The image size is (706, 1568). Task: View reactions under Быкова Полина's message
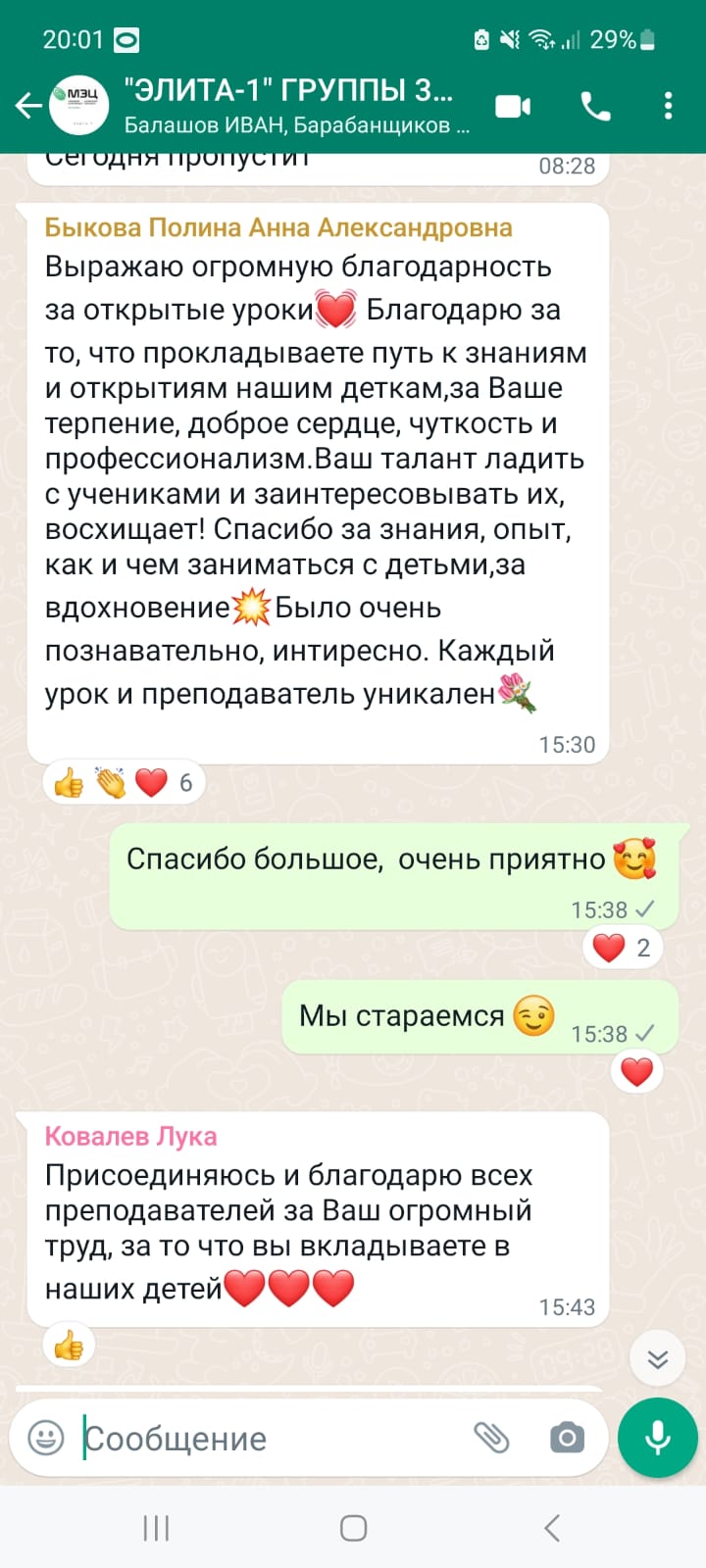click(x=125, y=782)
